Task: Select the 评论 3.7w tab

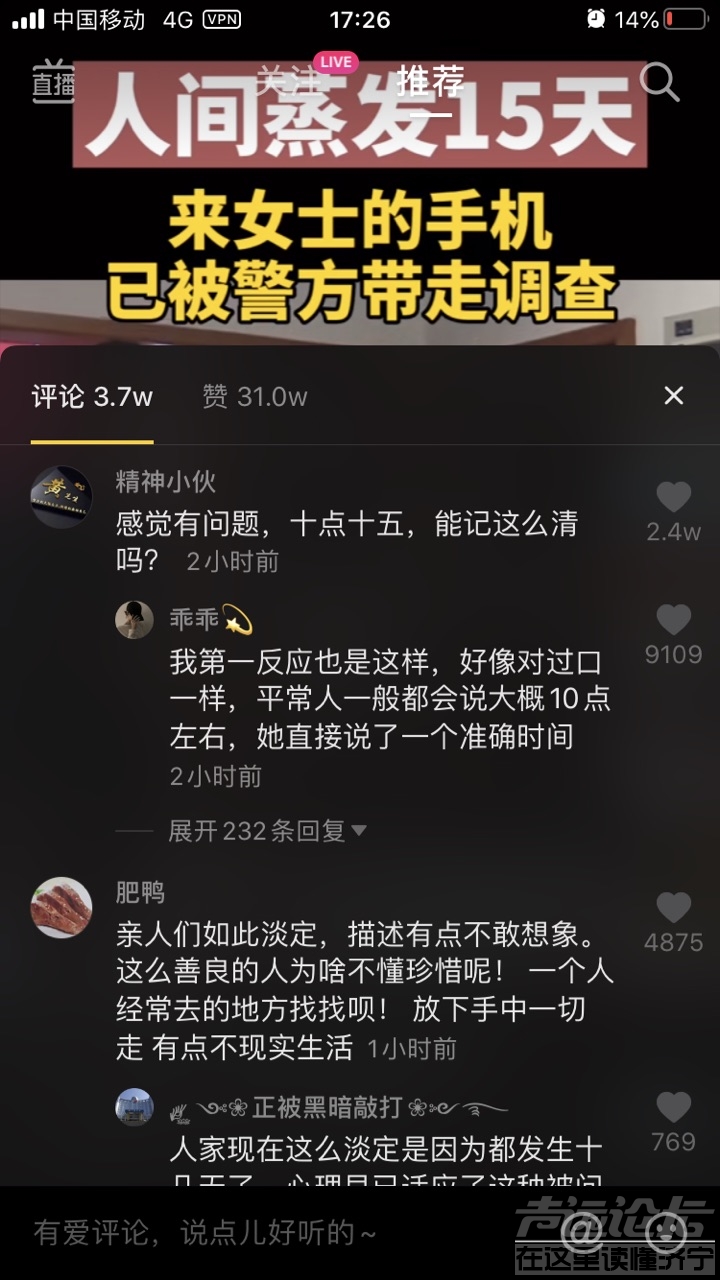Action: pyautogui.click(x=92, y=397)
